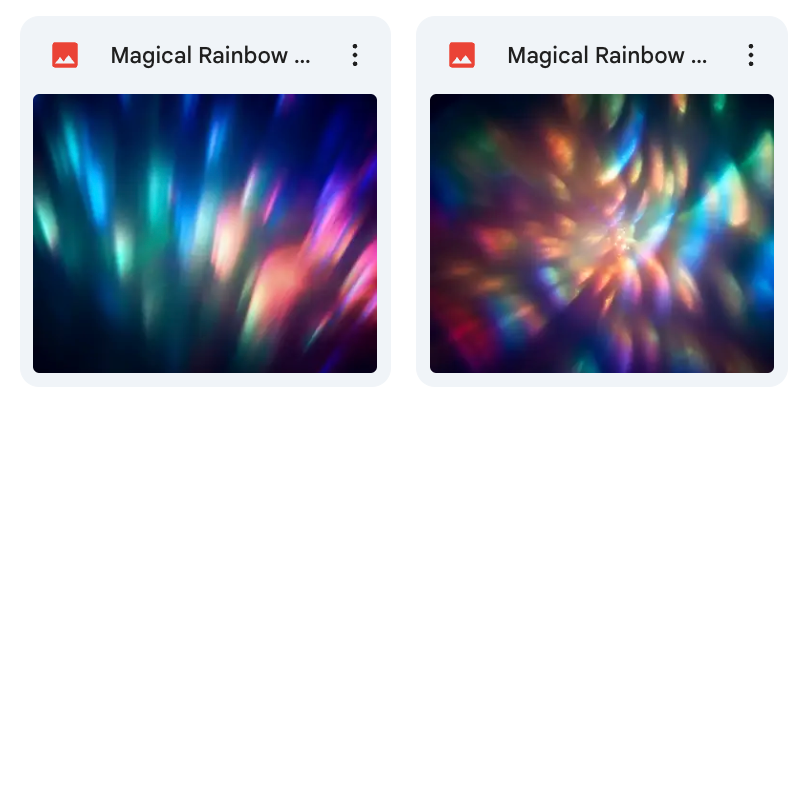This screenshot has height=802, width=800.
Task: Open the Magical Rainbow image with blue-pink streaks
Action: click(x=205, y=233)
